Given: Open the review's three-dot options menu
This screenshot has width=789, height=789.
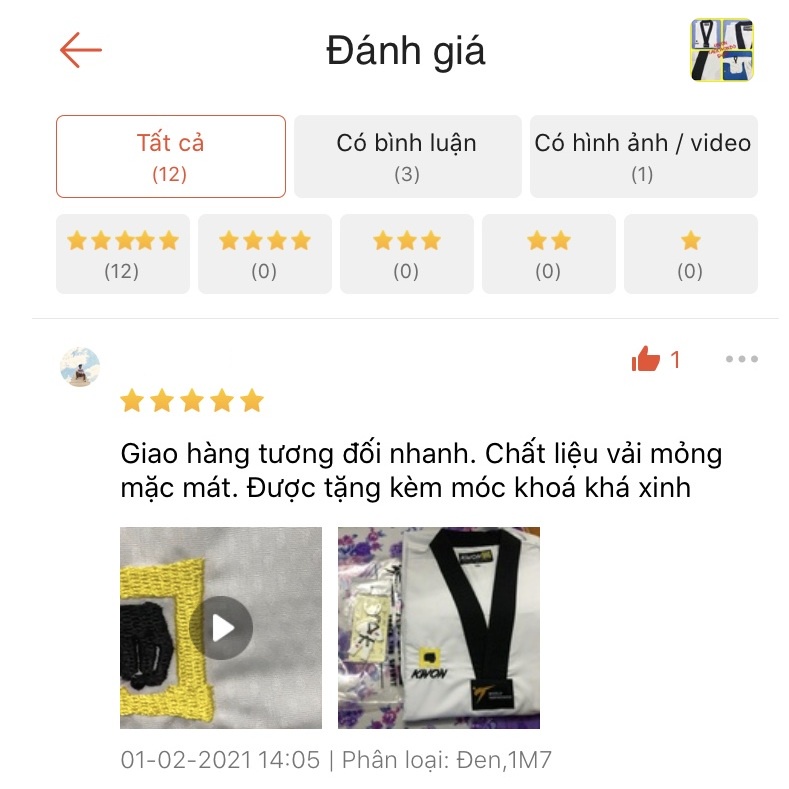Looking at the screenshot, I should click(741, 360).
